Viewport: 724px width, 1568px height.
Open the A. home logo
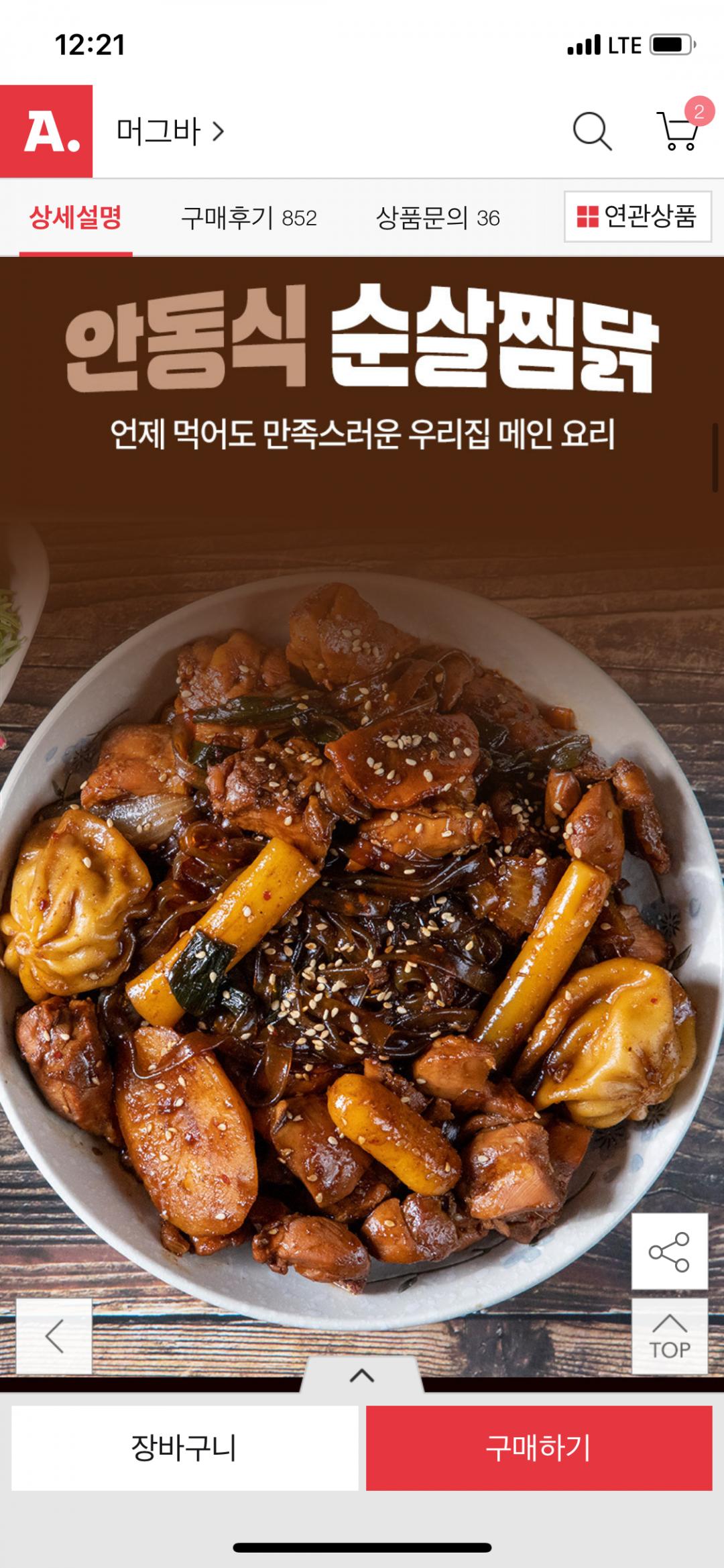(46, 131)
